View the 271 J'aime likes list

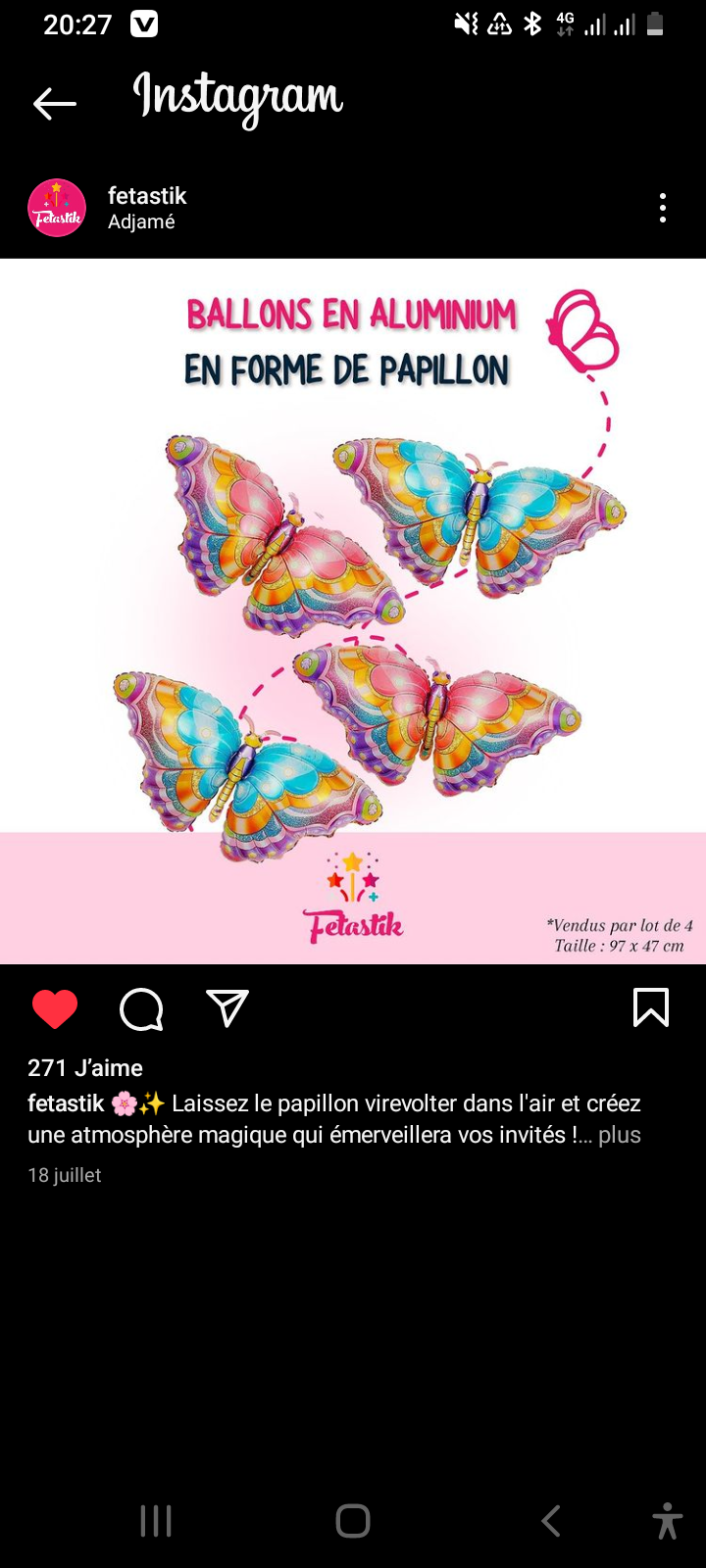(85, 1068)
